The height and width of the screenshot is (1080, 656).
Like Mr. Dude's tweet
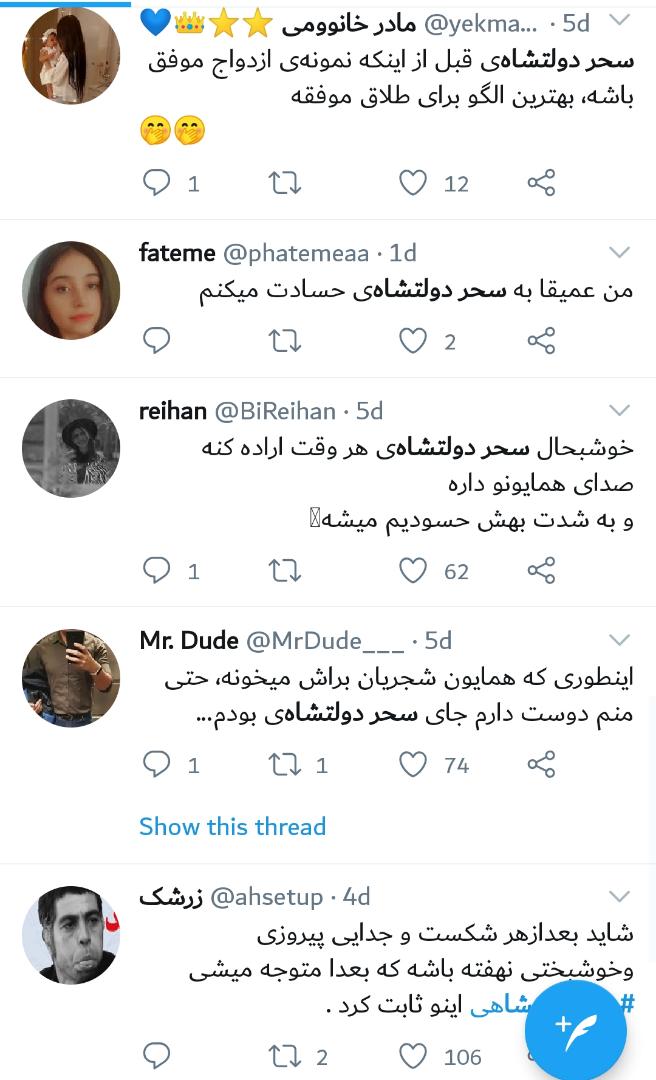(x=413, y=765)
